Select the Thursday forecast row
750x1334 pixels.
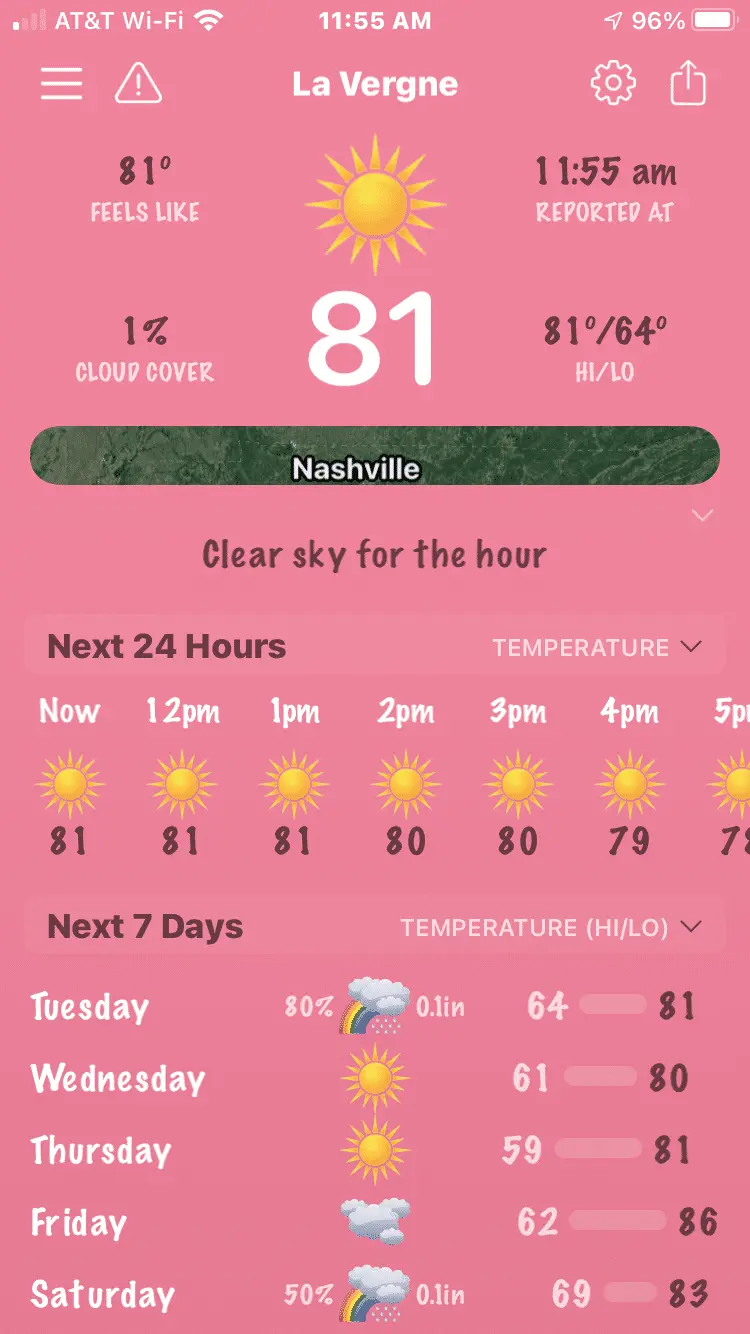(x=375, y=1150)
